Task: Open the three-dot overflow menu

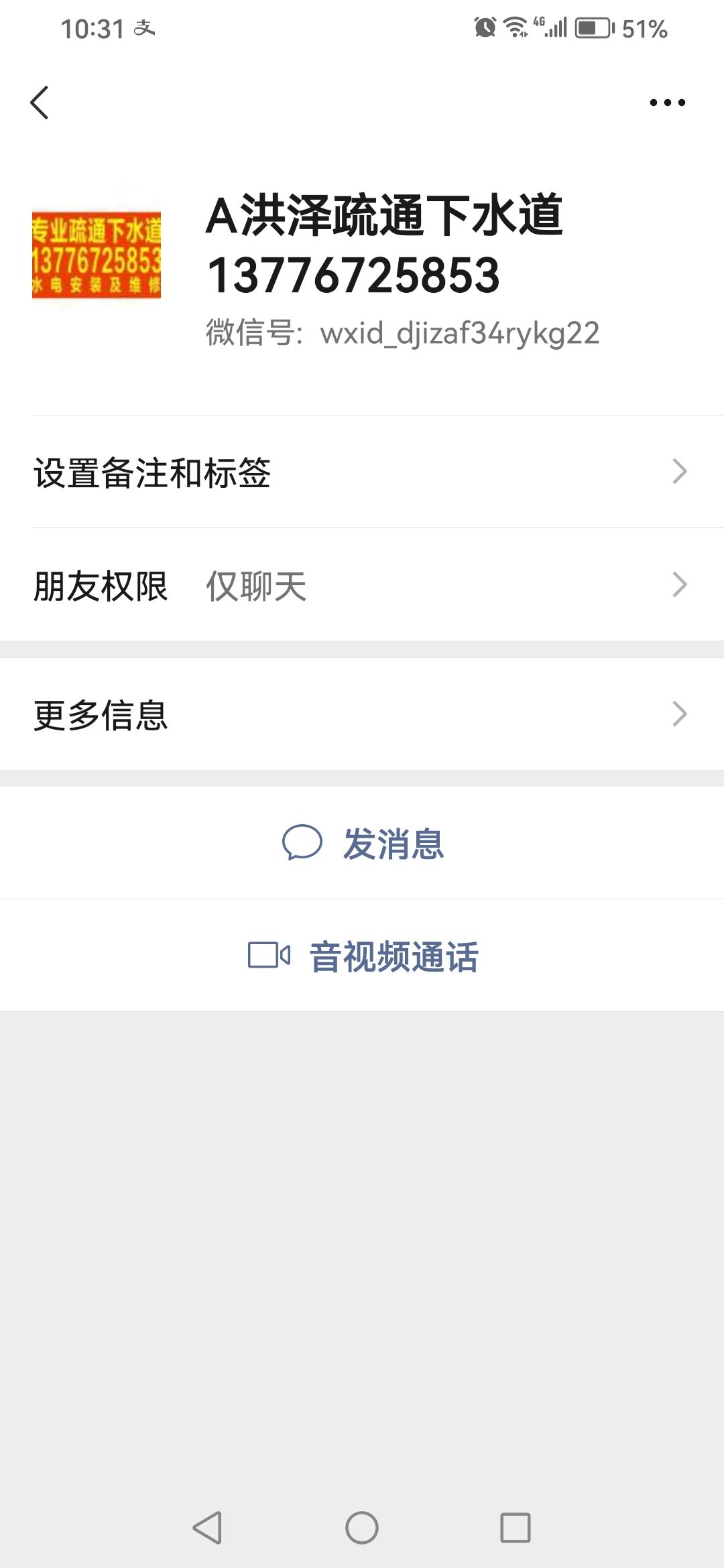Action: coord(667,103)
